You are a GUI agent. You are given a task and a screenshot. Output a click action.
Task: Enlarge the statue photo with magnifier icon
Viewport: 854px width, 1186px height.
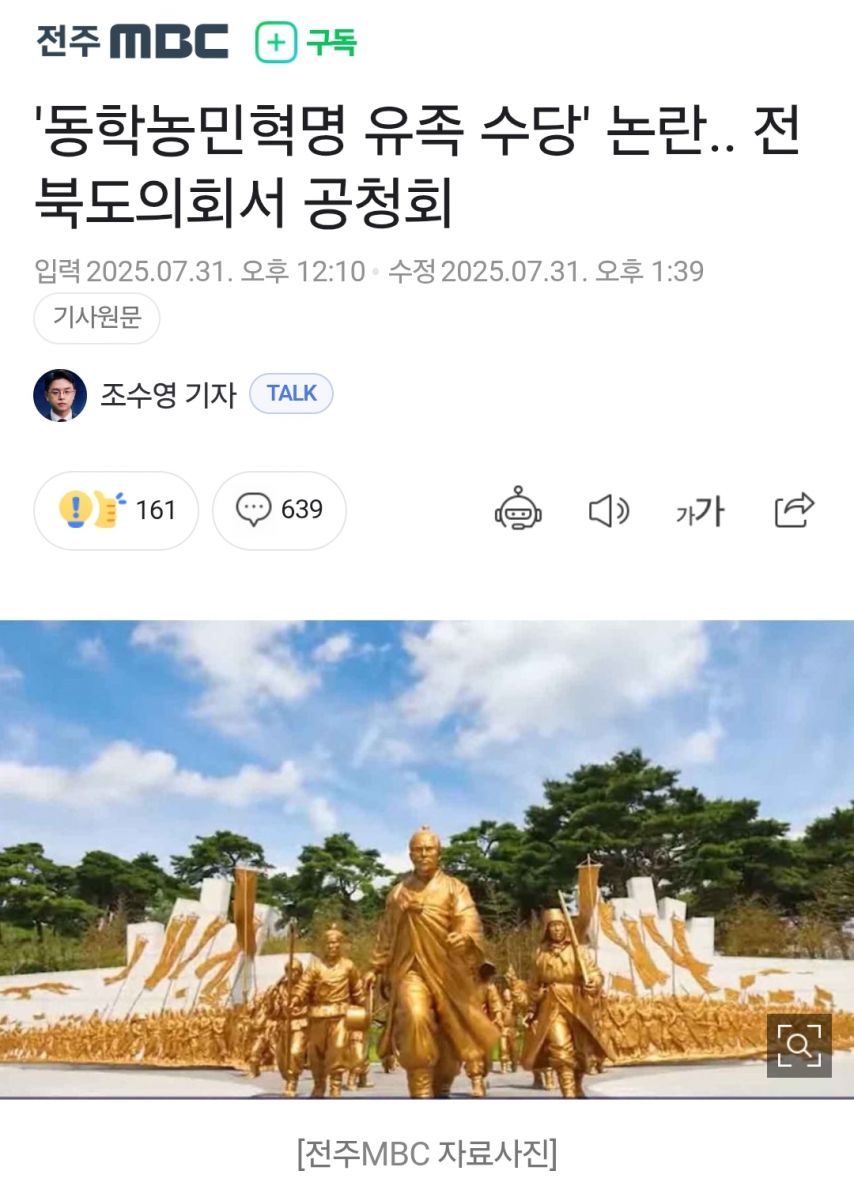(x=798, y=1045)
